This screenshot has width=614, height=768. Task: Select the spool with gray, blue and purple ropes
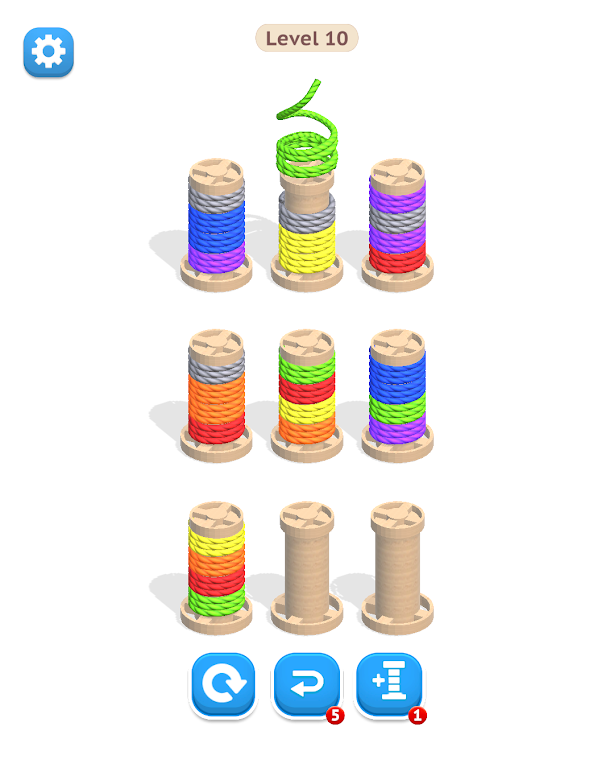[x=216, y=230]
